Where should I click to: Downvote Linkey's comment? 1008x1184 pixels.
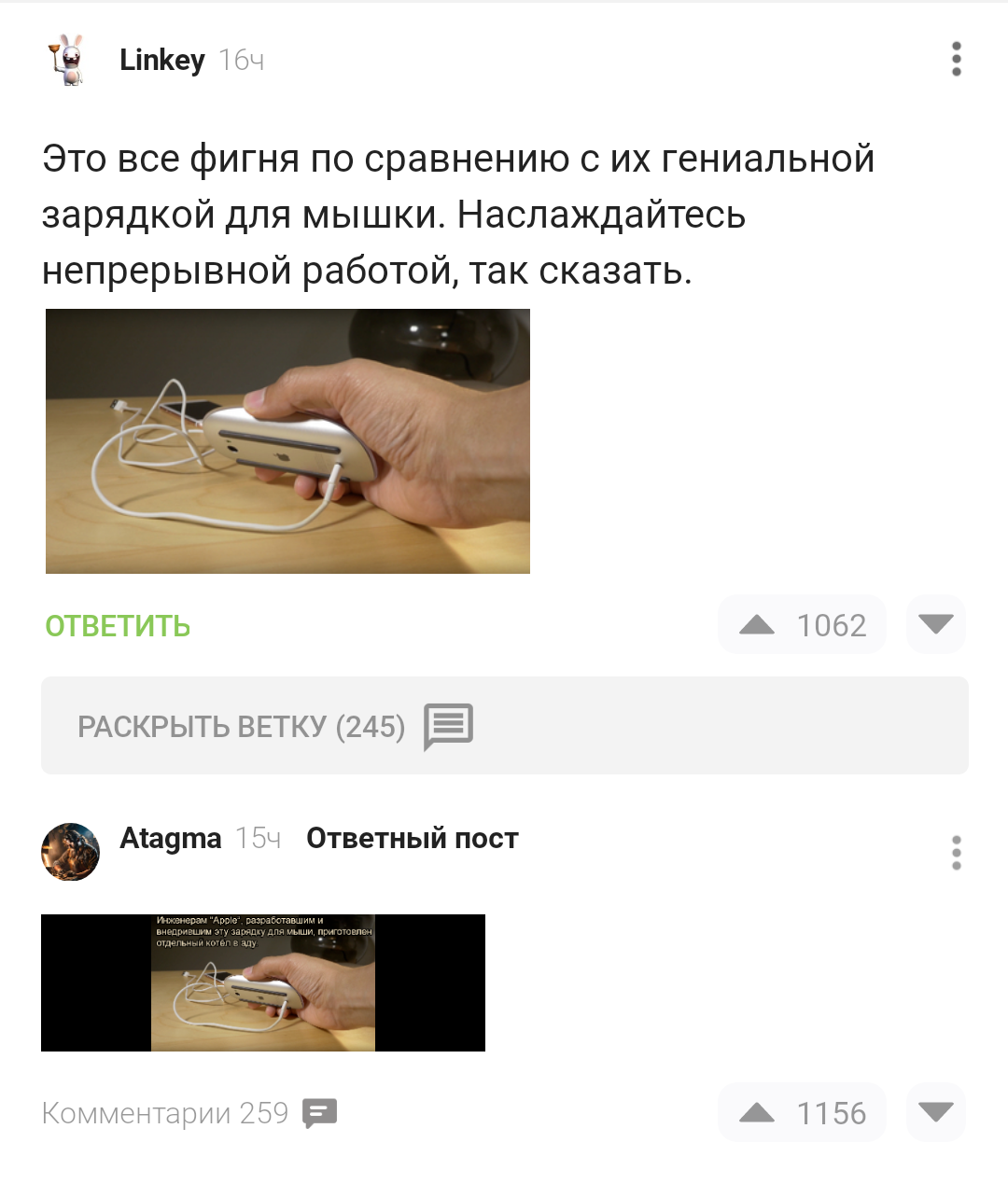pos(935,624)
